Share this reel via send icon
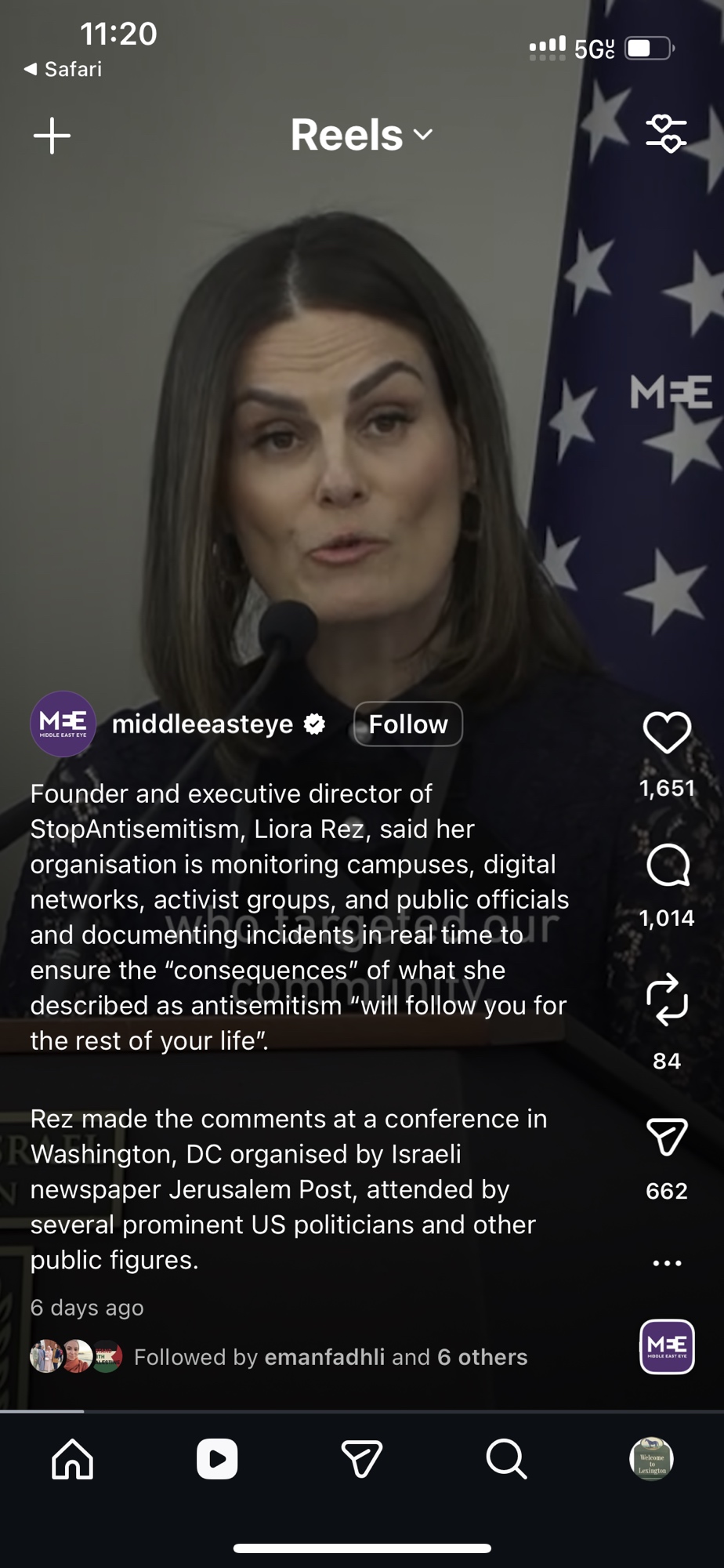The height and width of the screenshot is (1568, 724). [667, 1137]
